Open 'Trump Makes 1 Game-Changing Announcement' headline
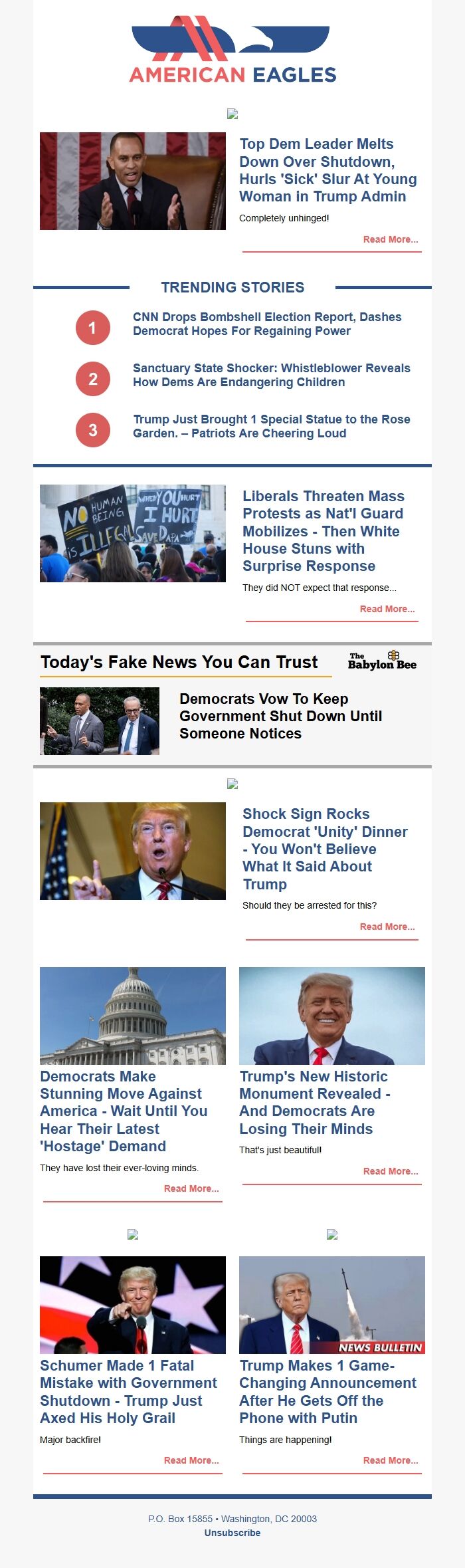Screen dimensions: 465x1568 (327, 1391)
